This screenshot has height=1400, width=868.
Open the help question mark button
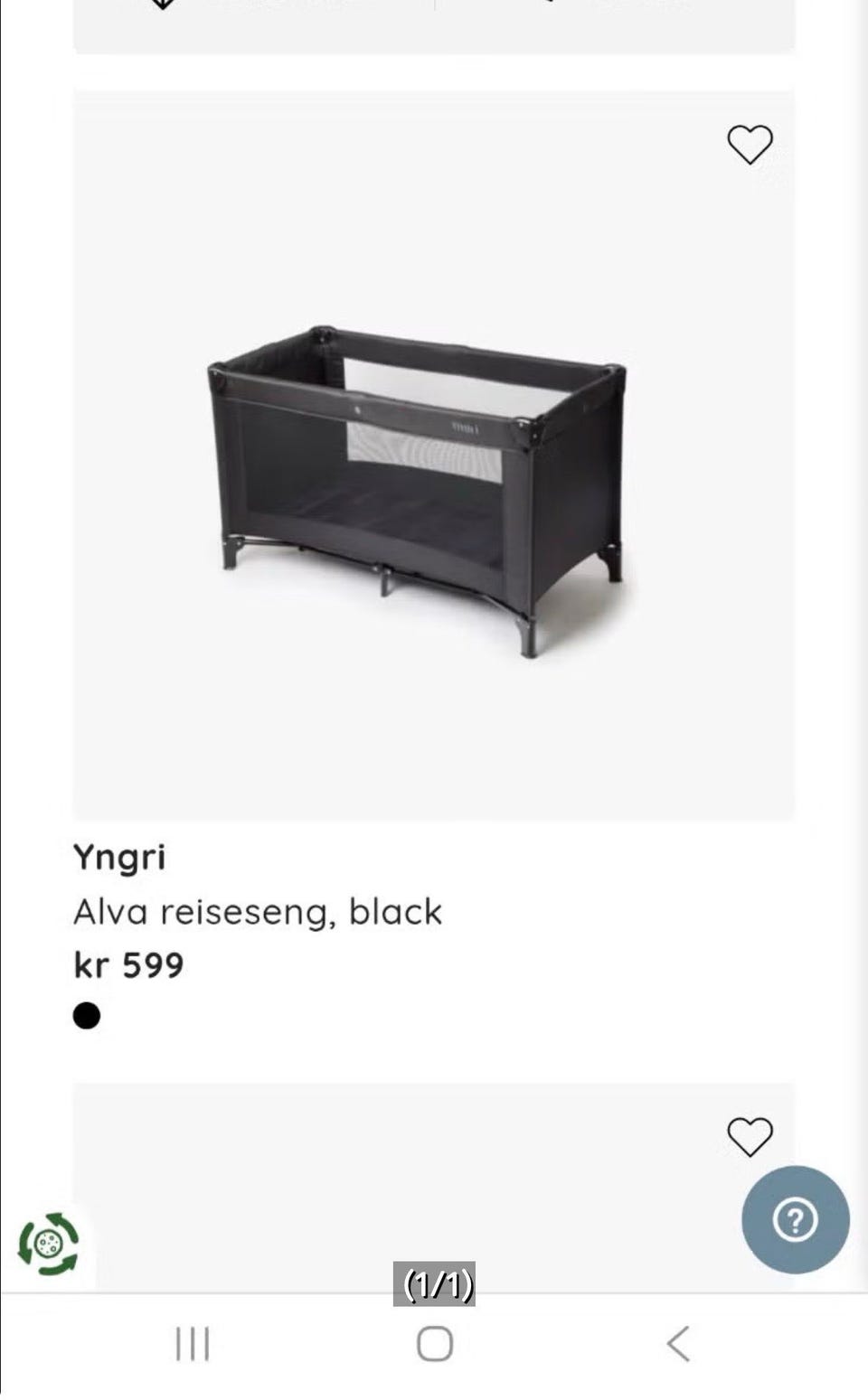[795, 1219]
